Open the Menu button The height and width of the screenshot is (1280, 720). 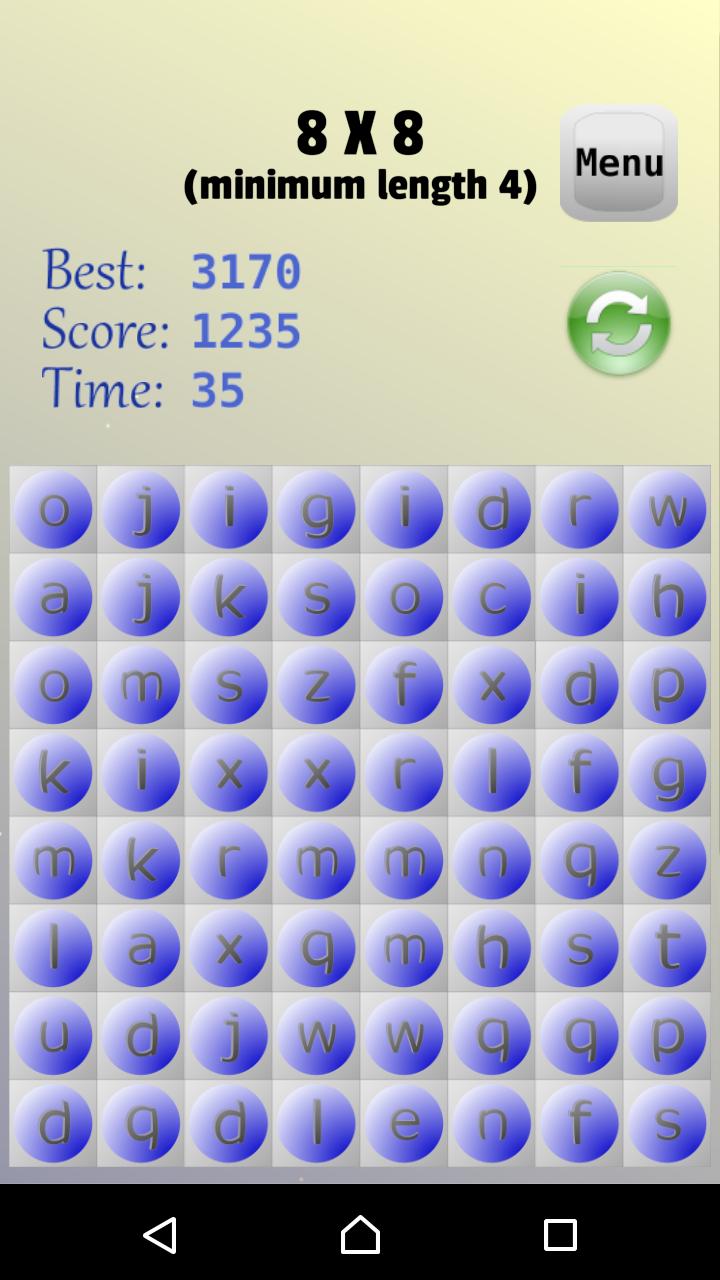tap(618, 162)
